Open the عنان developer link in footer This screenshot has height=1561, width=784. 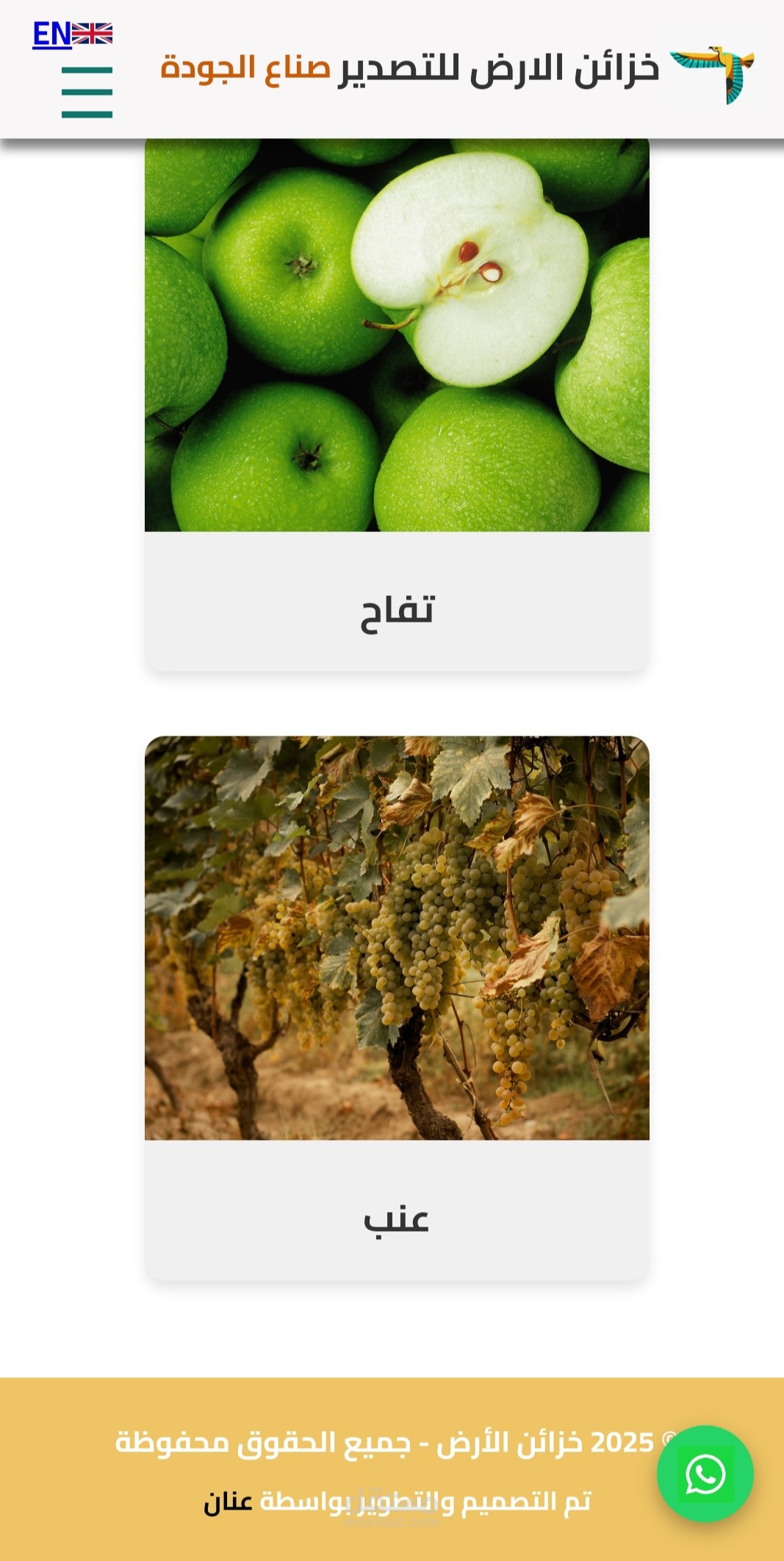228,1503
